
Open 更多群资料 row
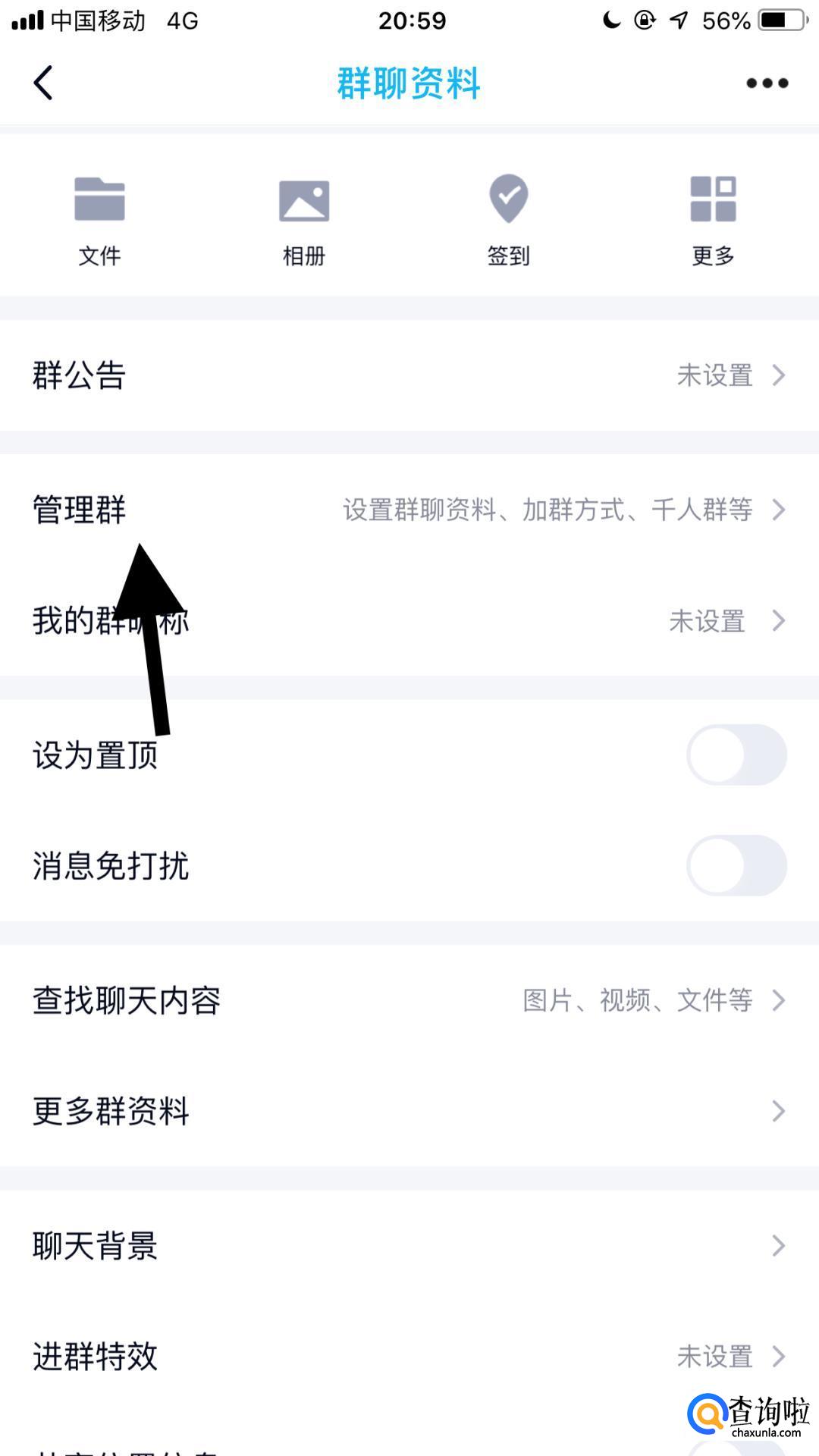[409, 1111]
